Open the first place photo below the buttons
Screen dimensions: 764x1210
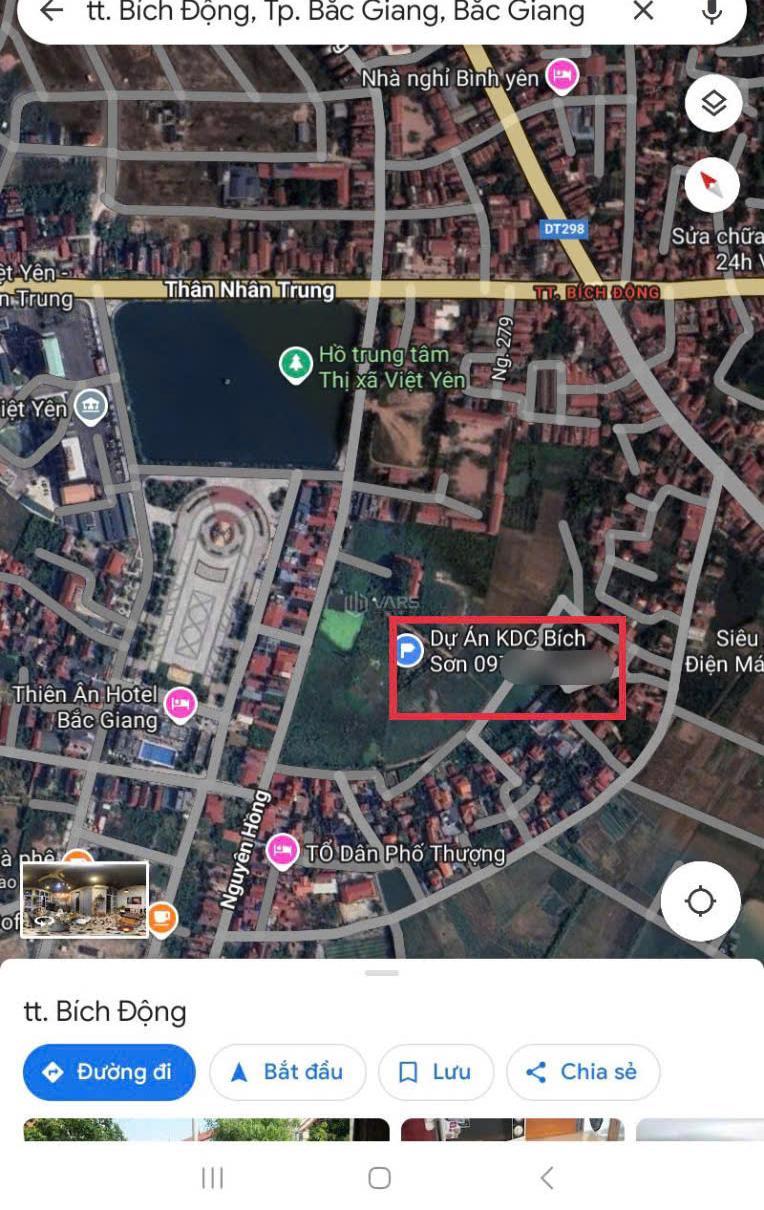[x=206, y=1130]
